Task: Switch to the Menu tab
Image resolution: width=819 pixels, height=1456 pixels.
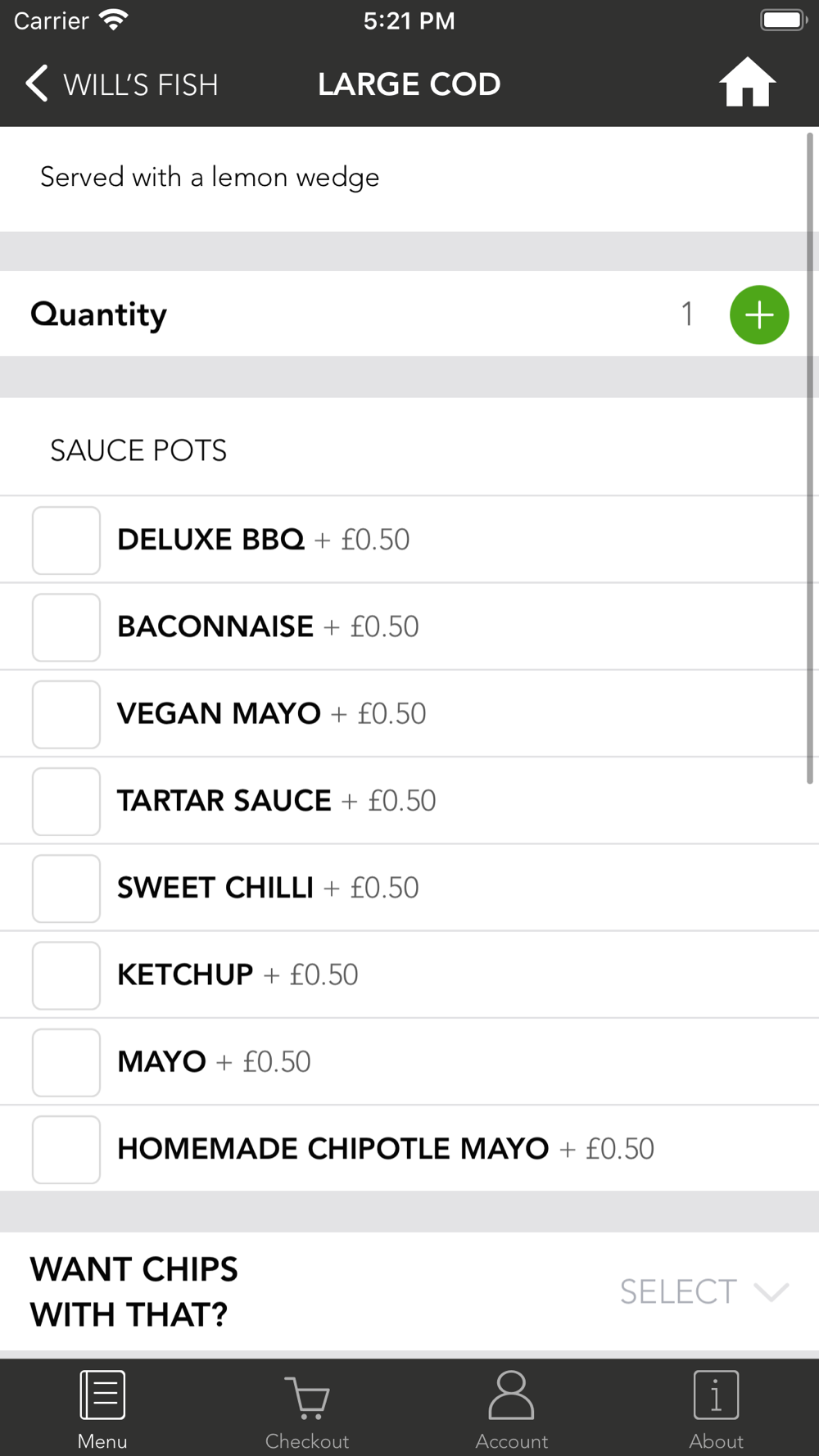Action: point(102,1410)
